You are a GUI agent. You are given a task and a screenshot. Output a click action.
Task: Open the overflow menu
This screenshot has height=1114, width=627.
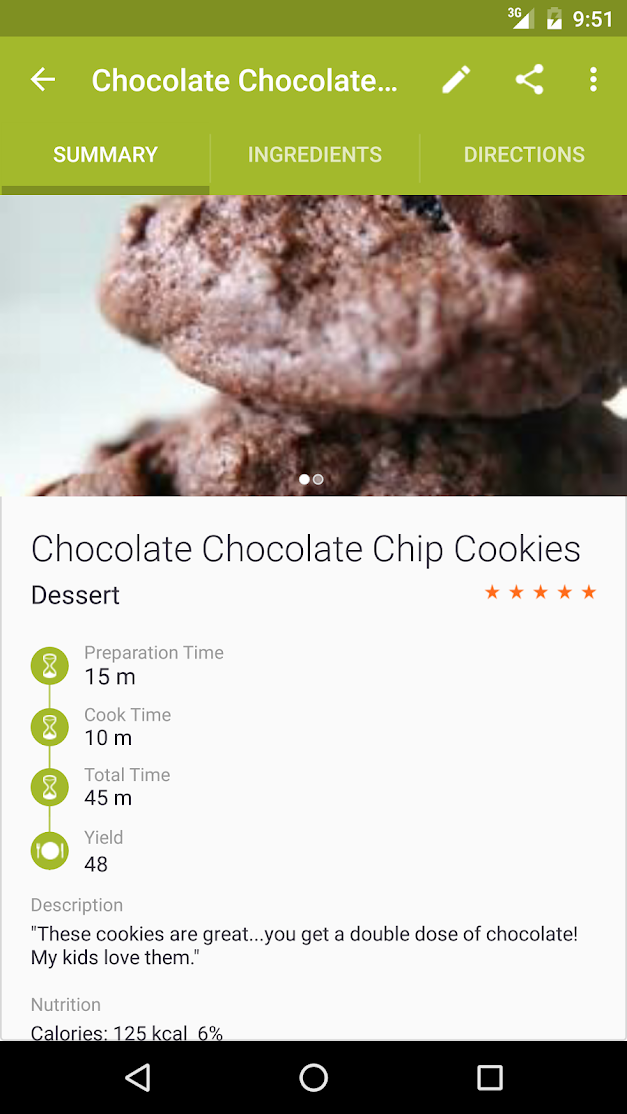[594, 80]
